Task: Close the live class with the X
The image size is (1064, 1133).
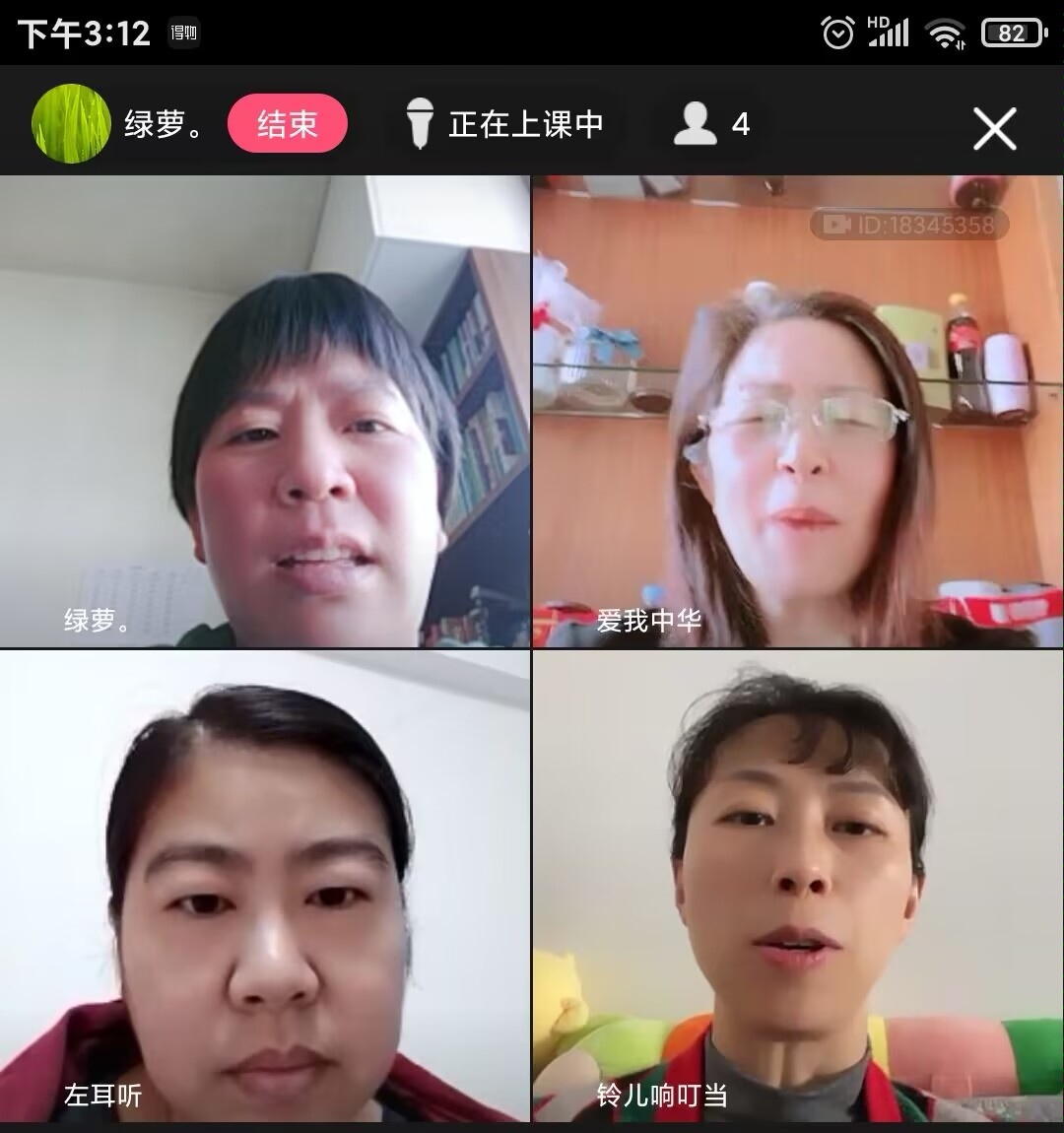Action: [994, 128]
